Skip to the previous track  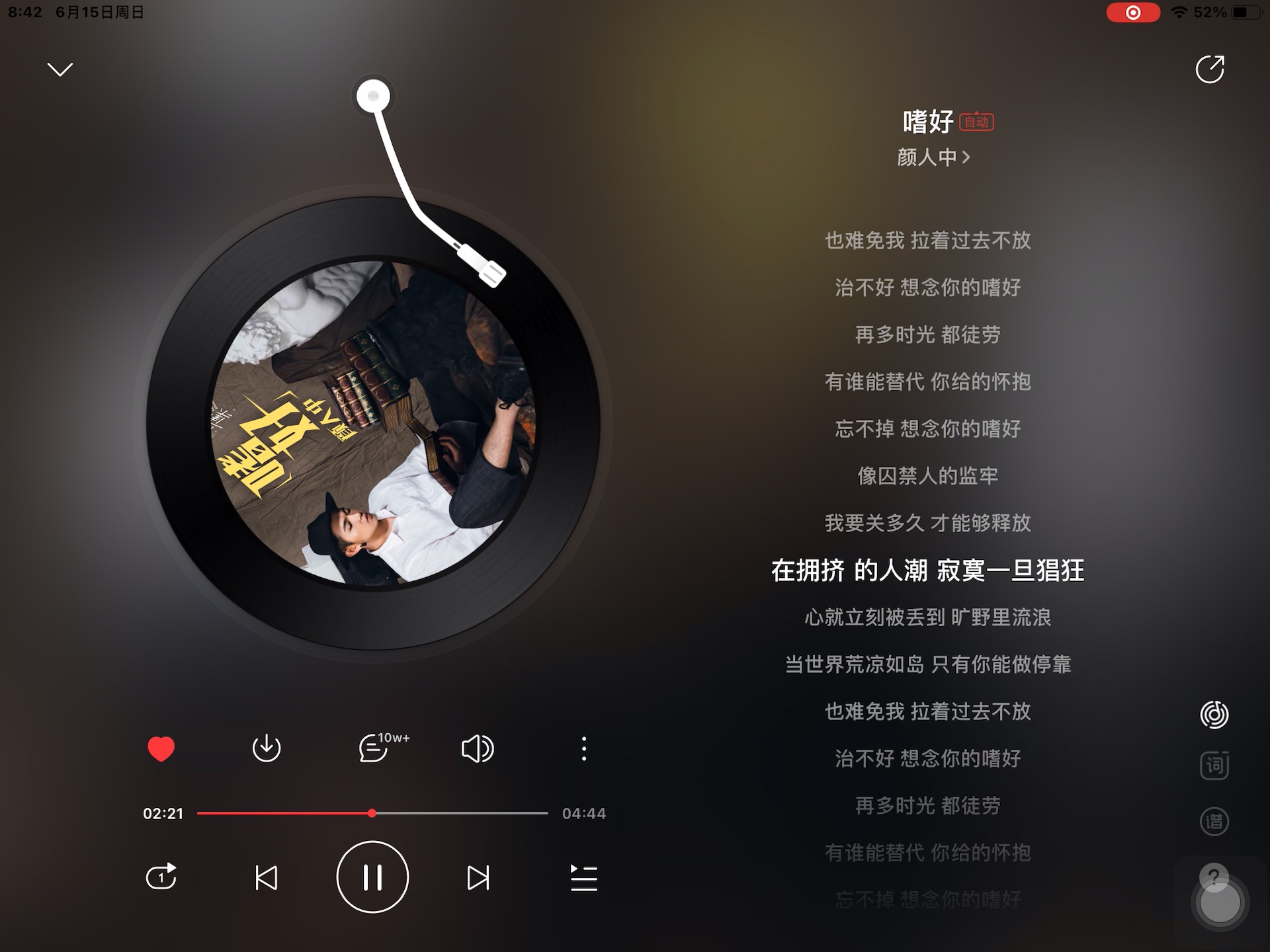(x=267, y=877)
